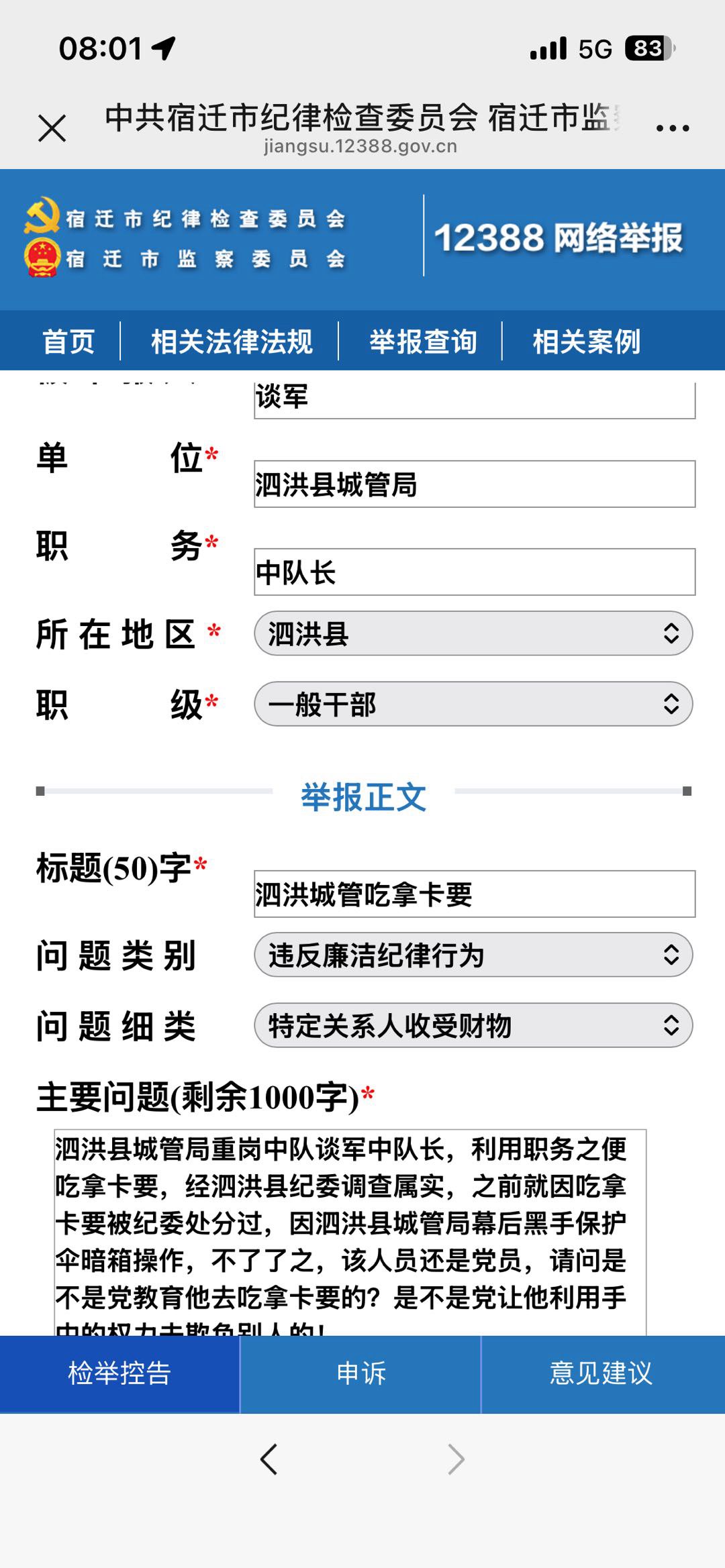Select the 检举控告 bottom tab
The image size is (725, 1568).
(x=119, y=1373)
